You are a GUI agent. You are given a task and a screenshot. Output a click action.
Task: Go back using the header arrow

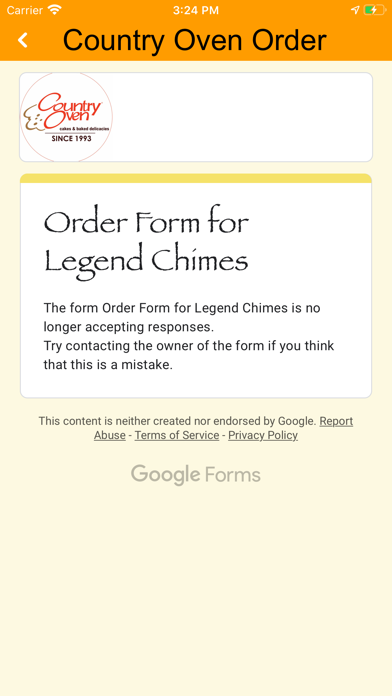coord(23,40)
